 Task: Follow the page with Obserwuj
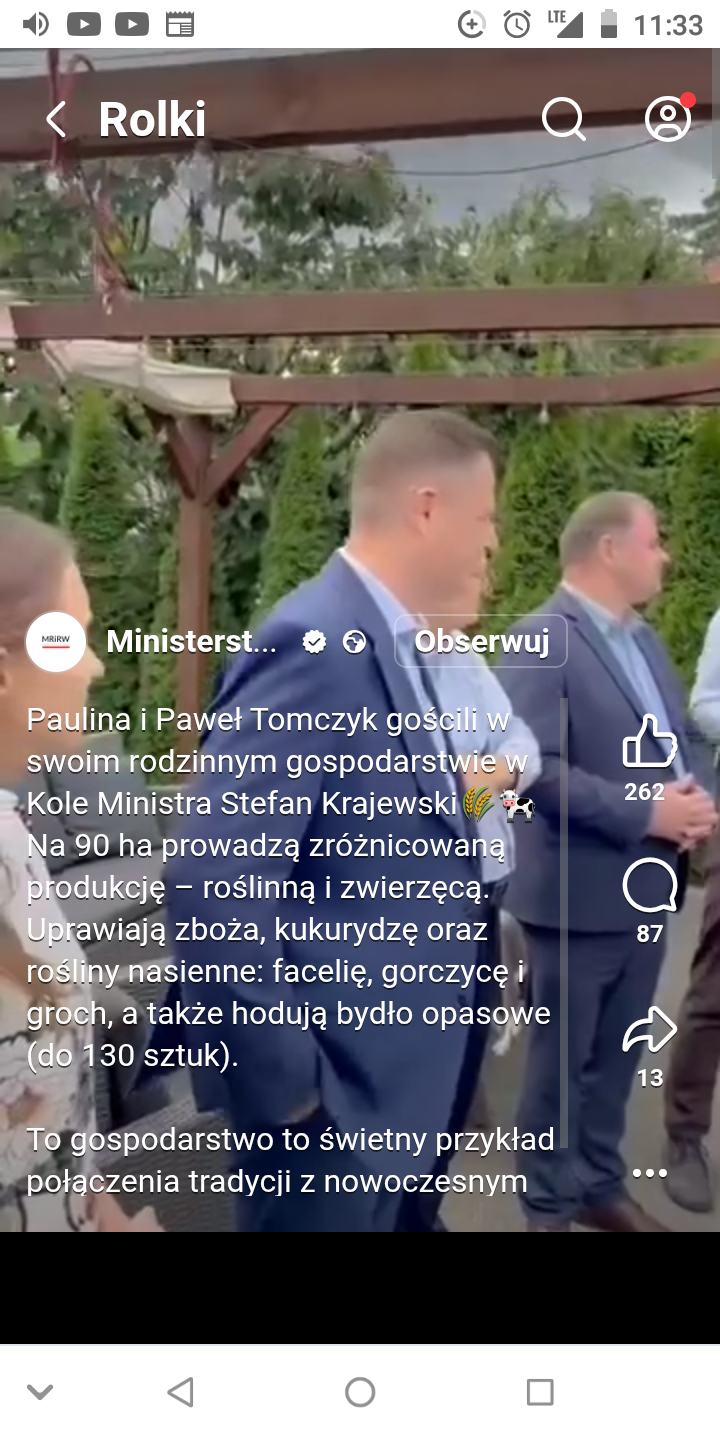coord(481,641)
